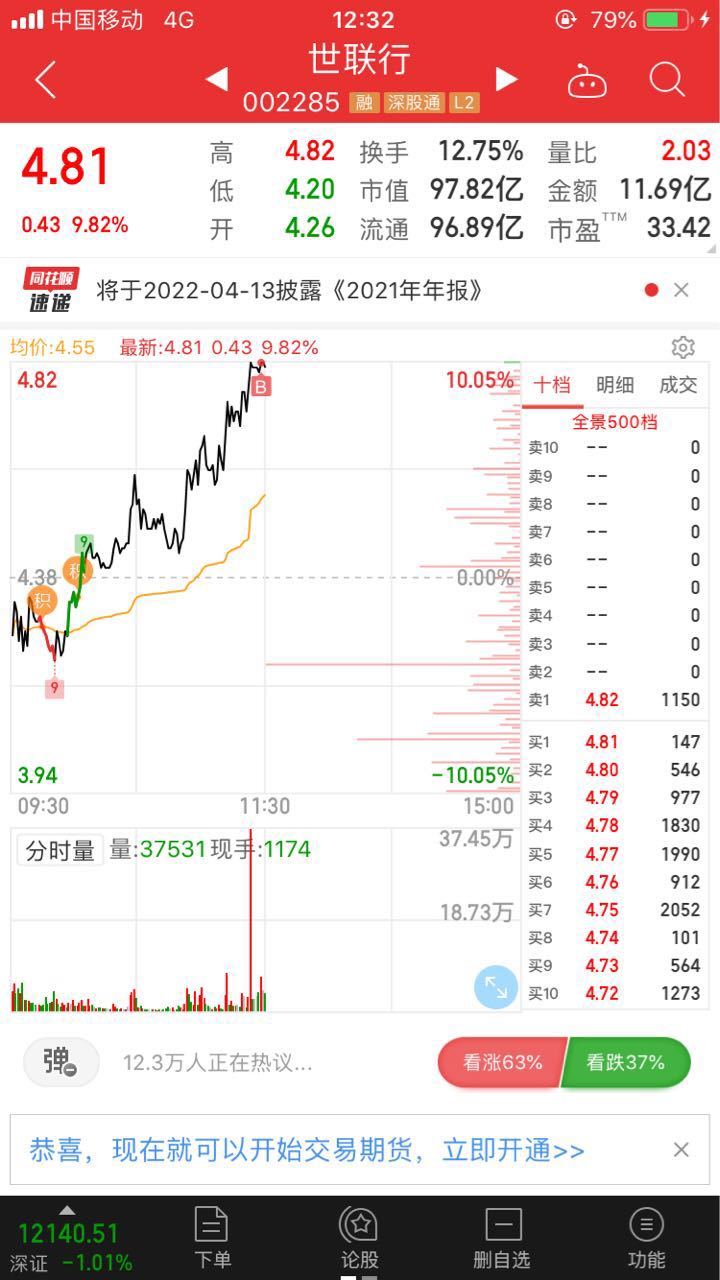Toggle the 弹 bullet comments button

61,1062
